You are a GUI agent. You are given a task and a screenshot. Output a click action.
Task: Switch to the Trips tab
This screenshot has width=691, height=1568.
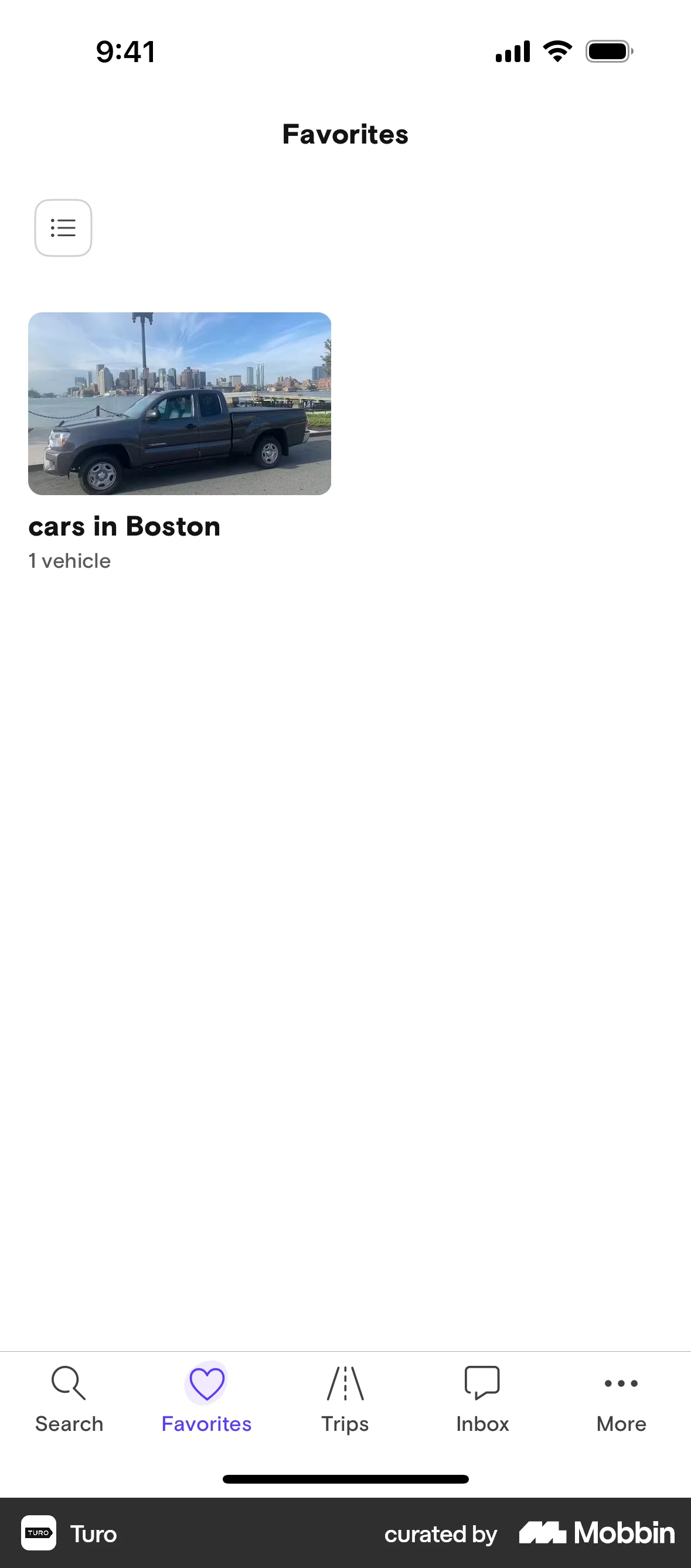[345, 1399]
